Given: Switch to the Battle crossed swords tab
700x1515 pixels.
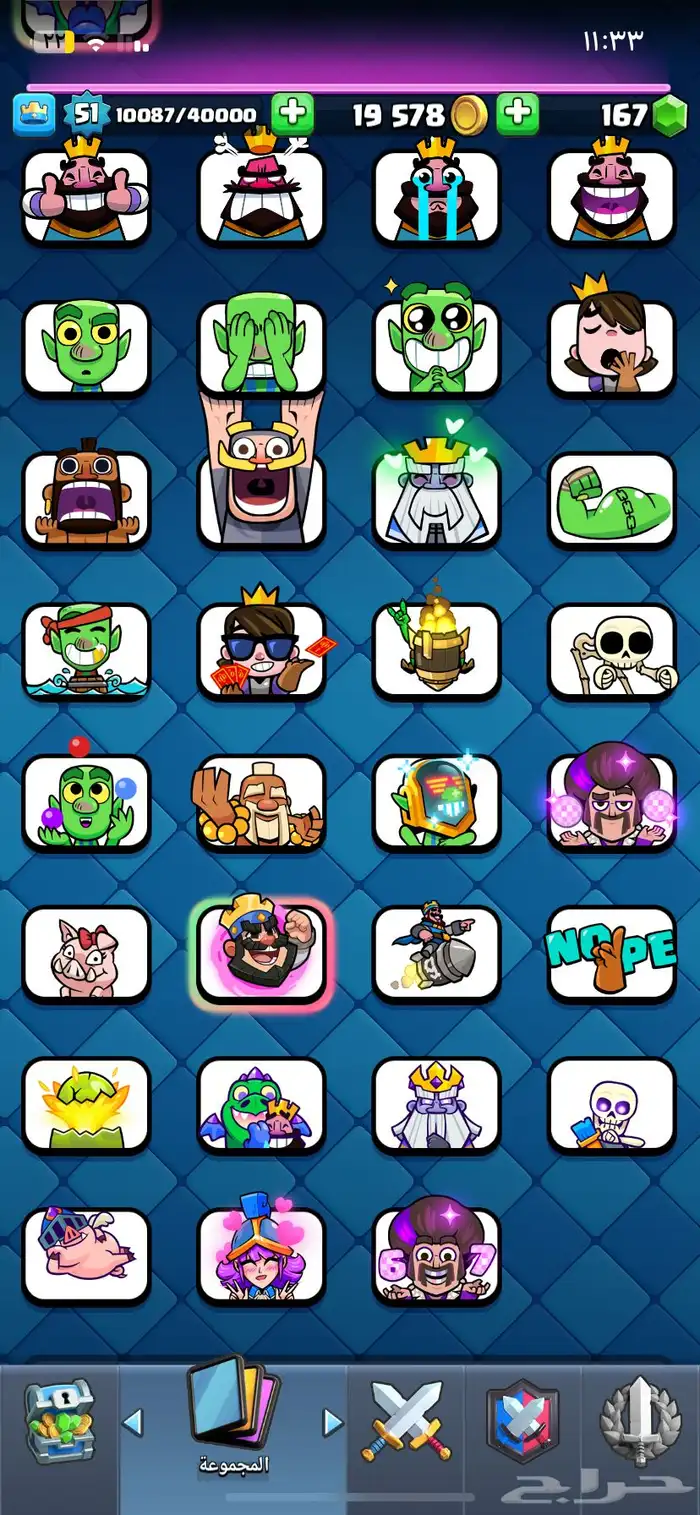Looking at the screenshot, I should coord(407,1420).
